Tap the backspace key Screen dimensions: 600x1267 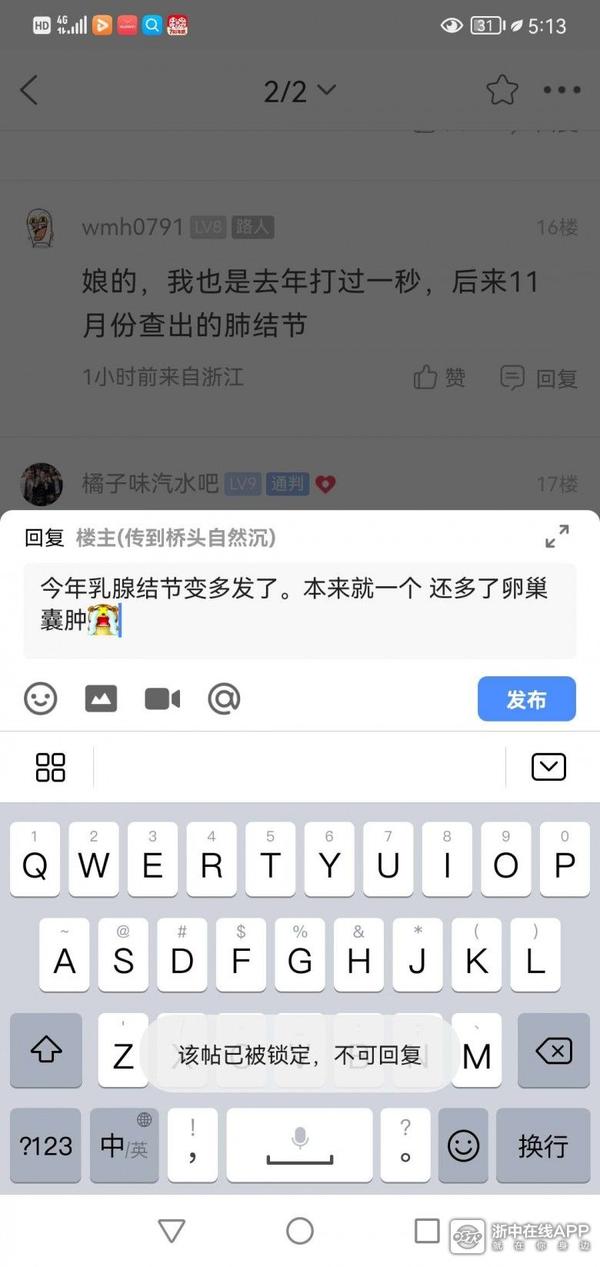(553, 1051)
